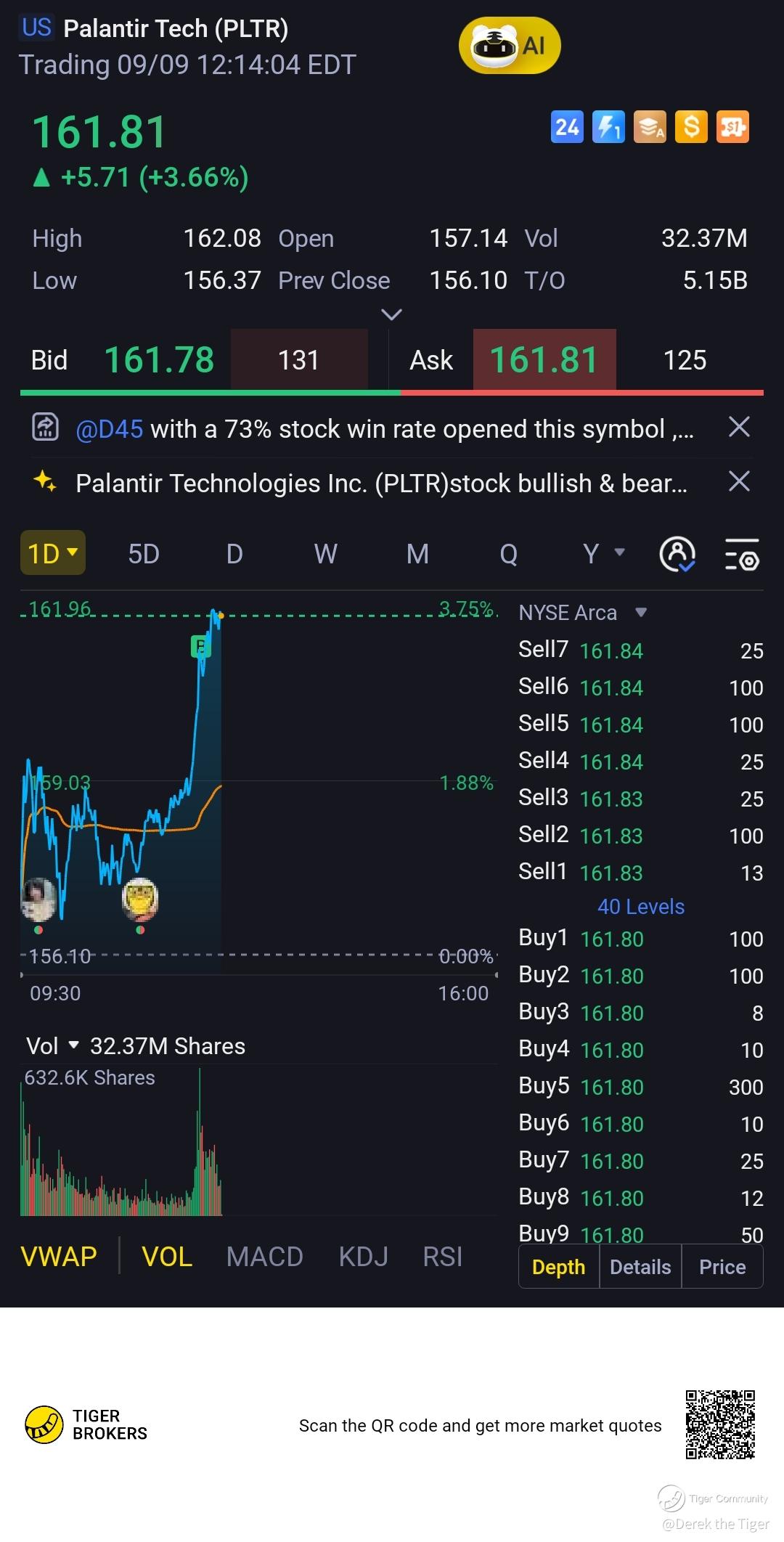784x1542 pixels.
Task: Open chart settings icon
Action: [742, 555]
